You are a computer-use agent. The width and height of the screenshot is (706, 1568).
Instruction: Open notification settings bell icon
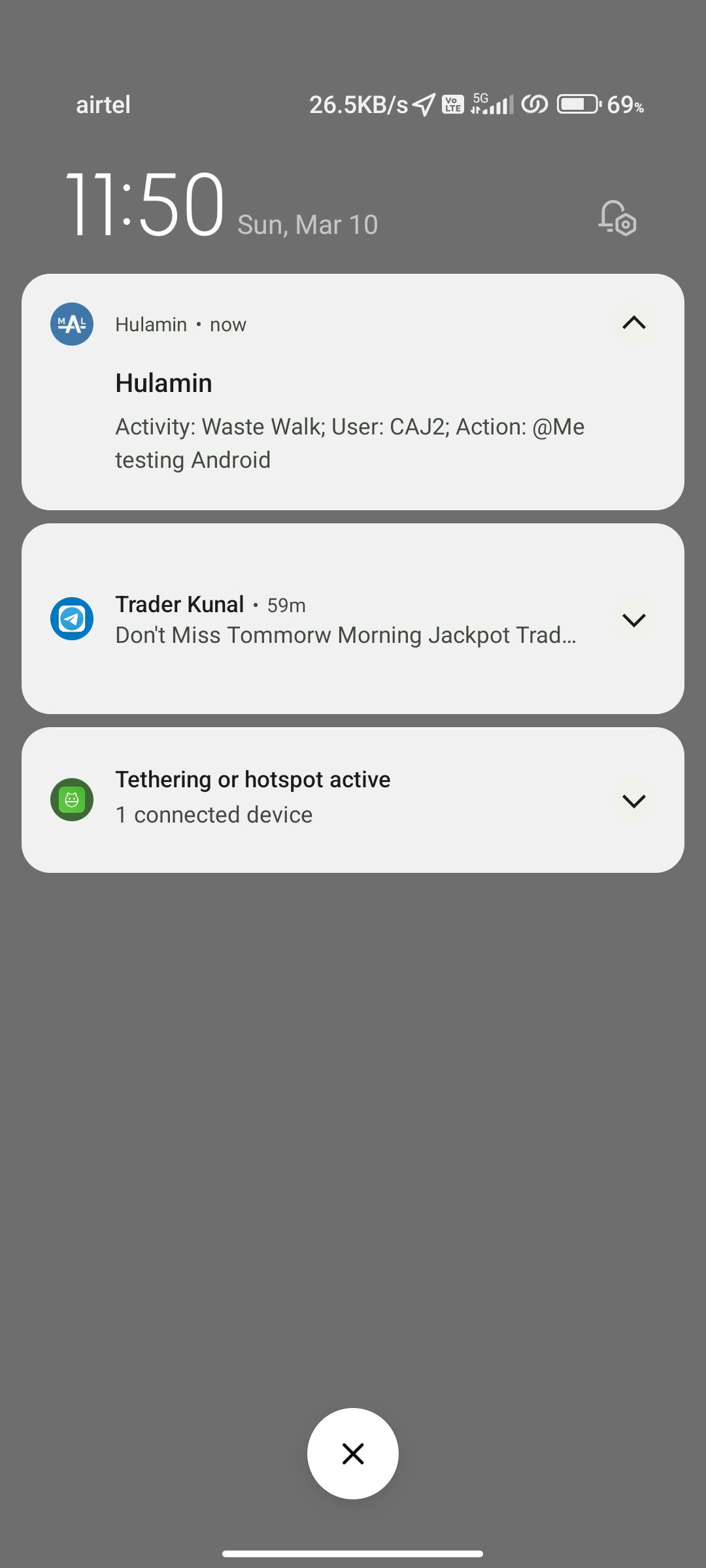(x=617, y=218)
